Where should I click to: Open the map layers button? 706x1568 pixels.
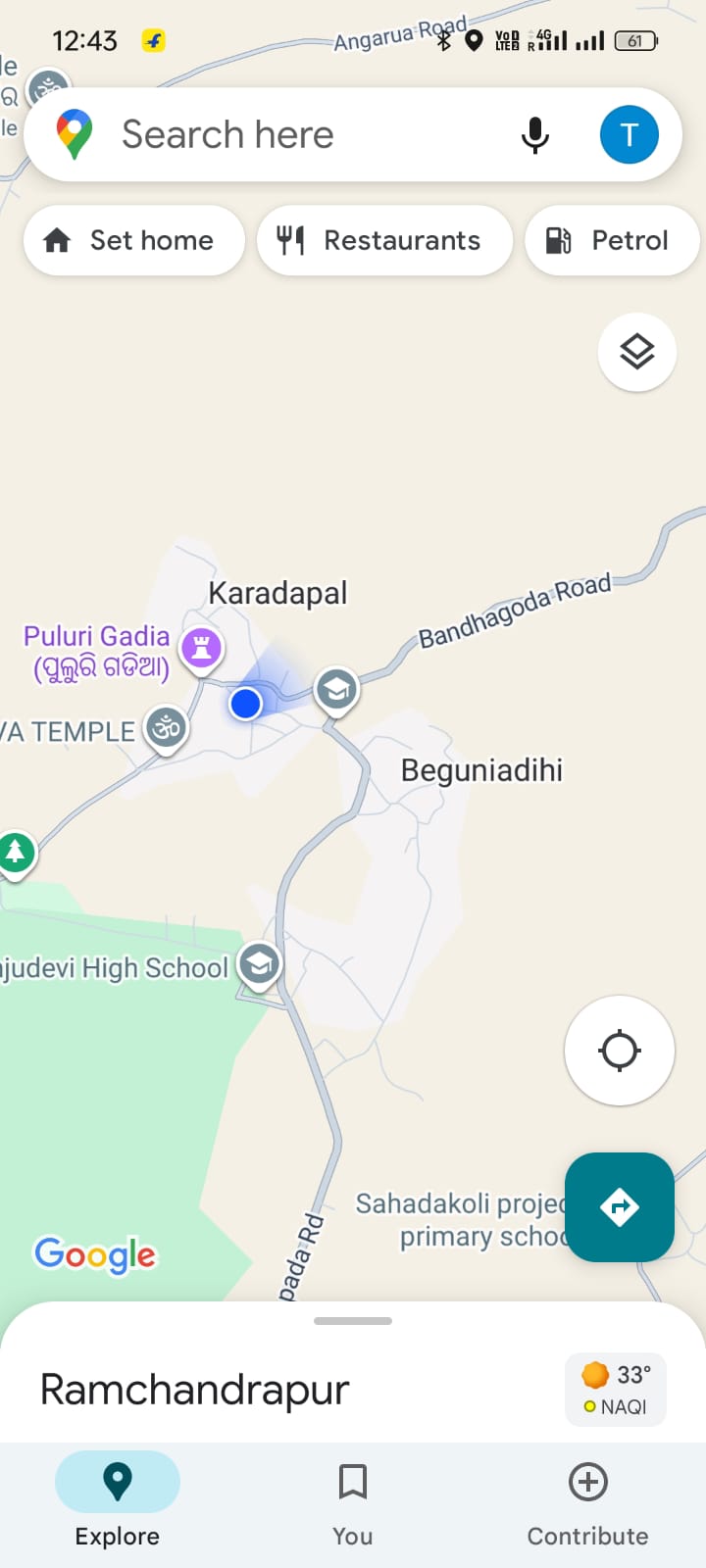pos(636,352)
